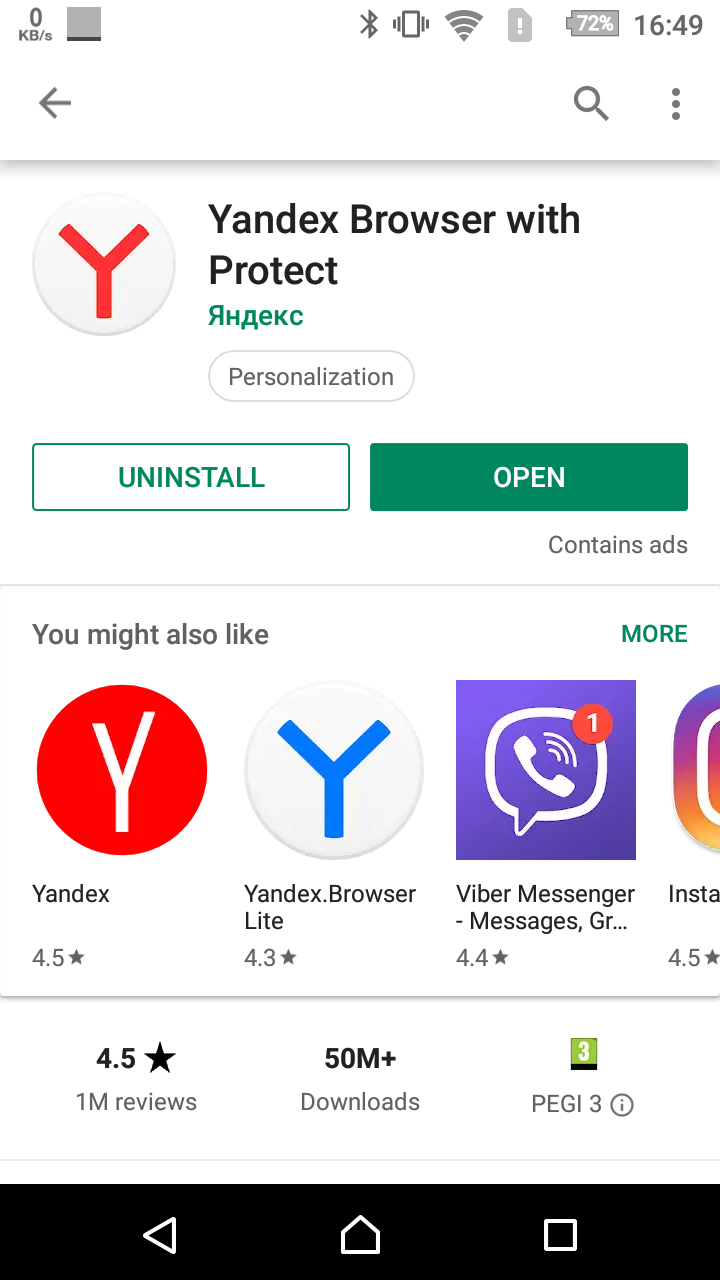View the PEGI 3 info icon

coord(622,1105)
